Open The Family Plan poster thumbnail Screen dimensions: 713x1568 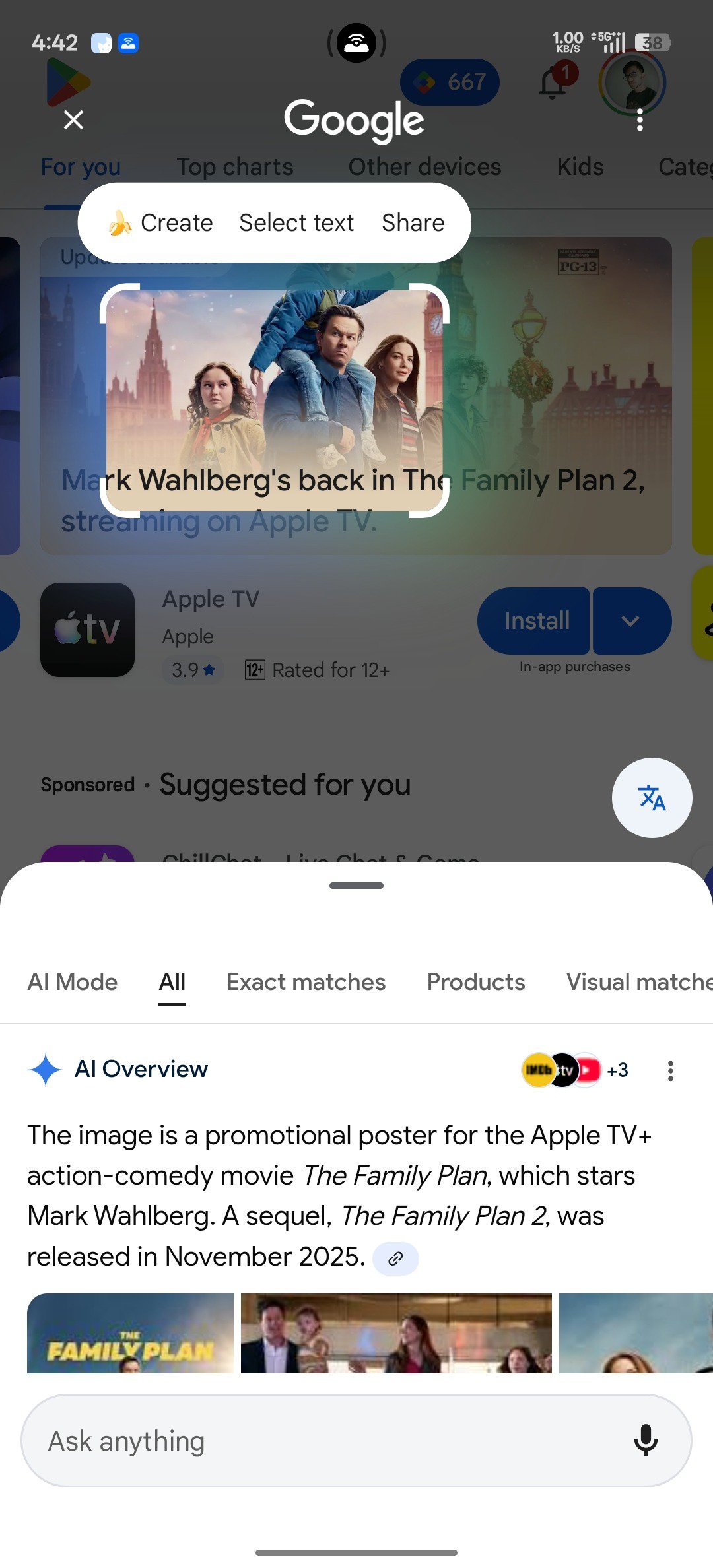130,1333
